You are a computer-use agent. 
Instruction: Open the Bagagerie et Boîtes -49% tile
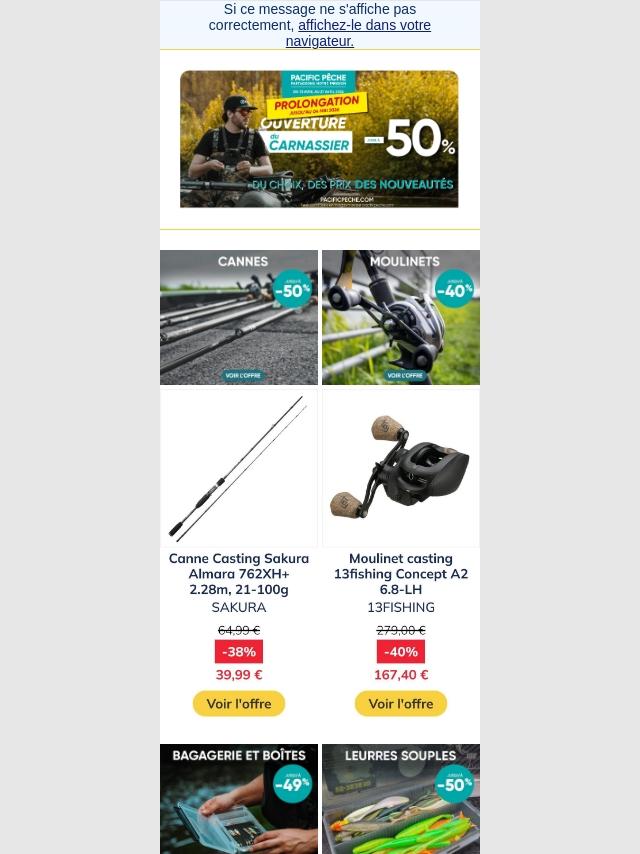click(x=239, y=799)
